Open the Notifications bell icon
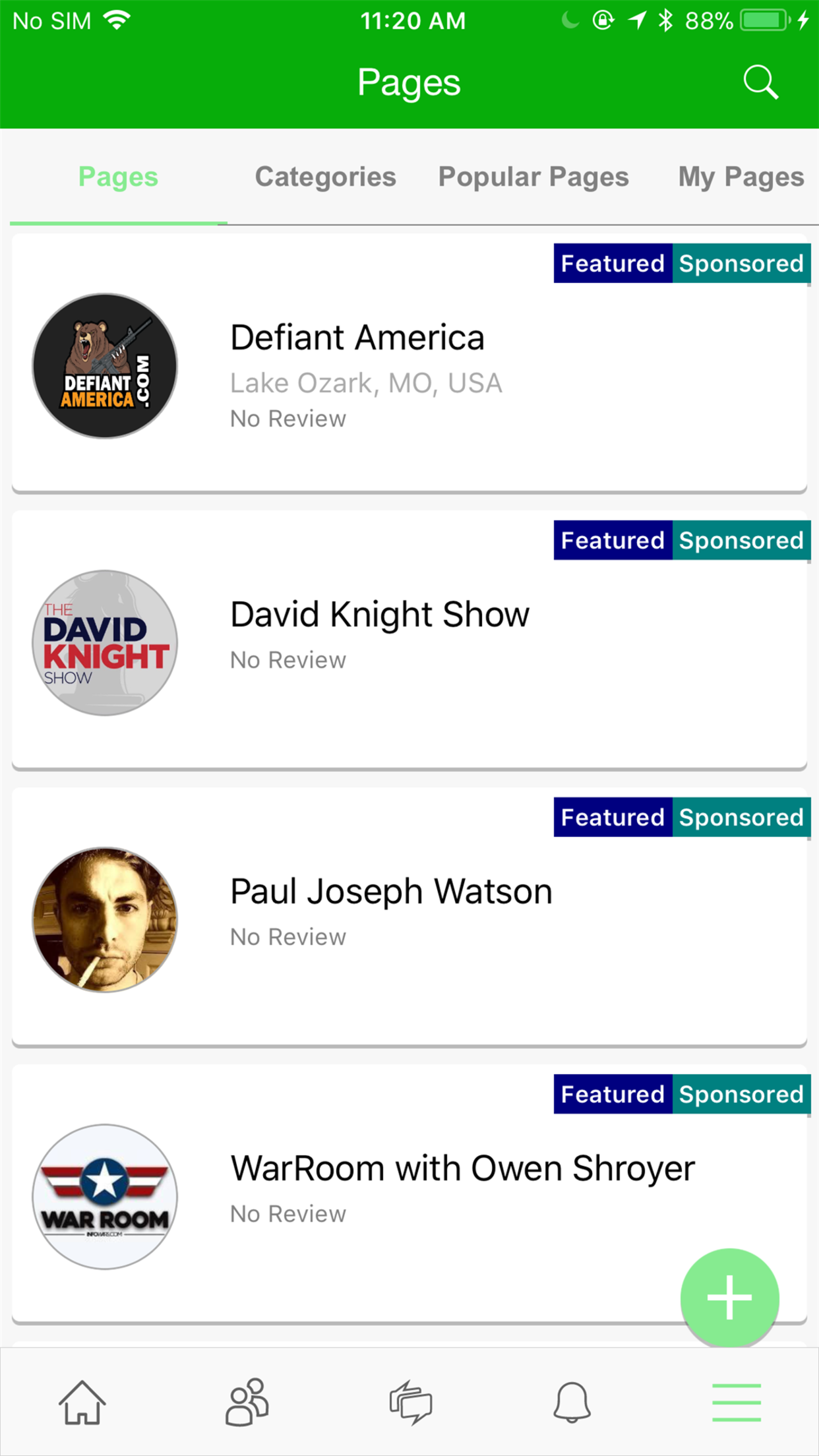This screenshot has height=1456, width=819. (573, 1403)
